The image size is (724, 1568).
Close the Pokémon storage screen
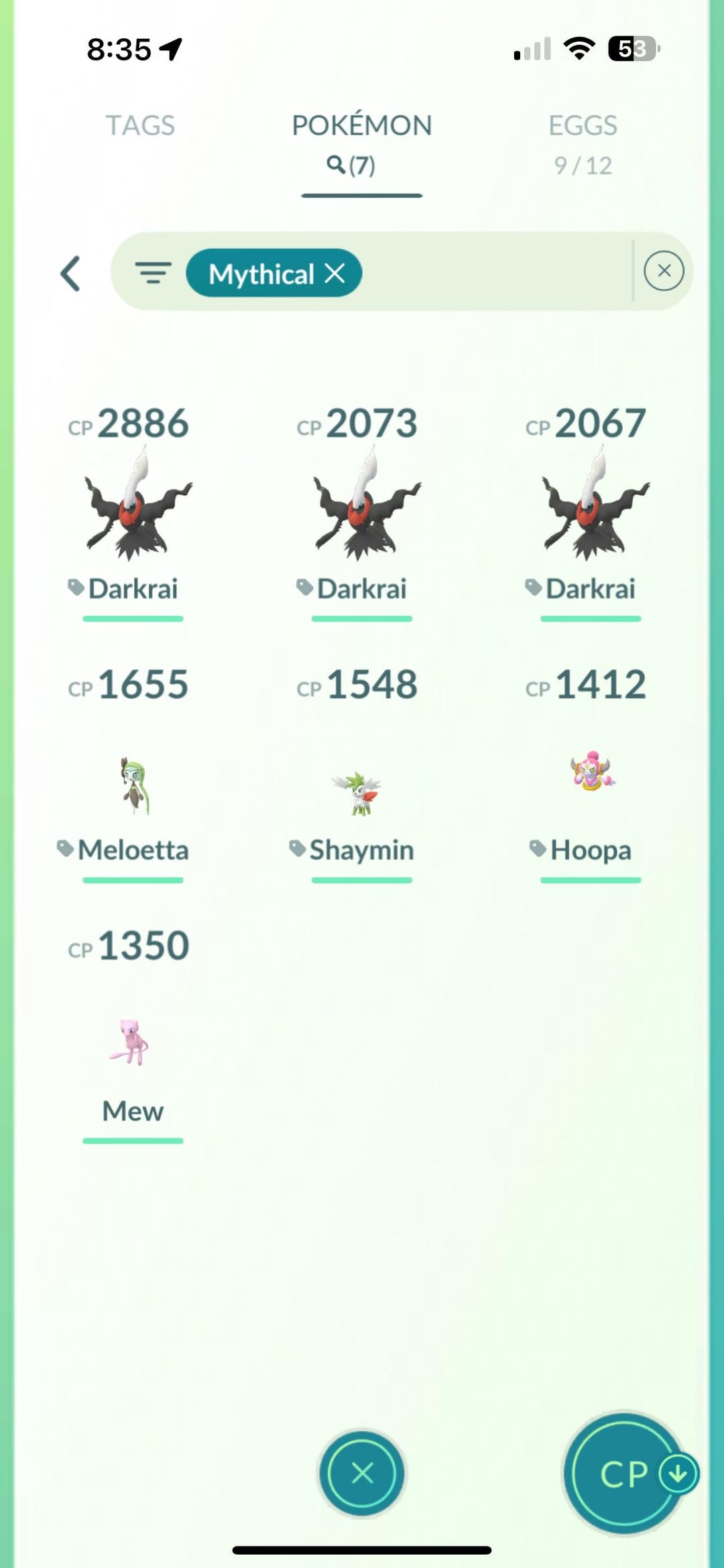tap(362, 1474)
